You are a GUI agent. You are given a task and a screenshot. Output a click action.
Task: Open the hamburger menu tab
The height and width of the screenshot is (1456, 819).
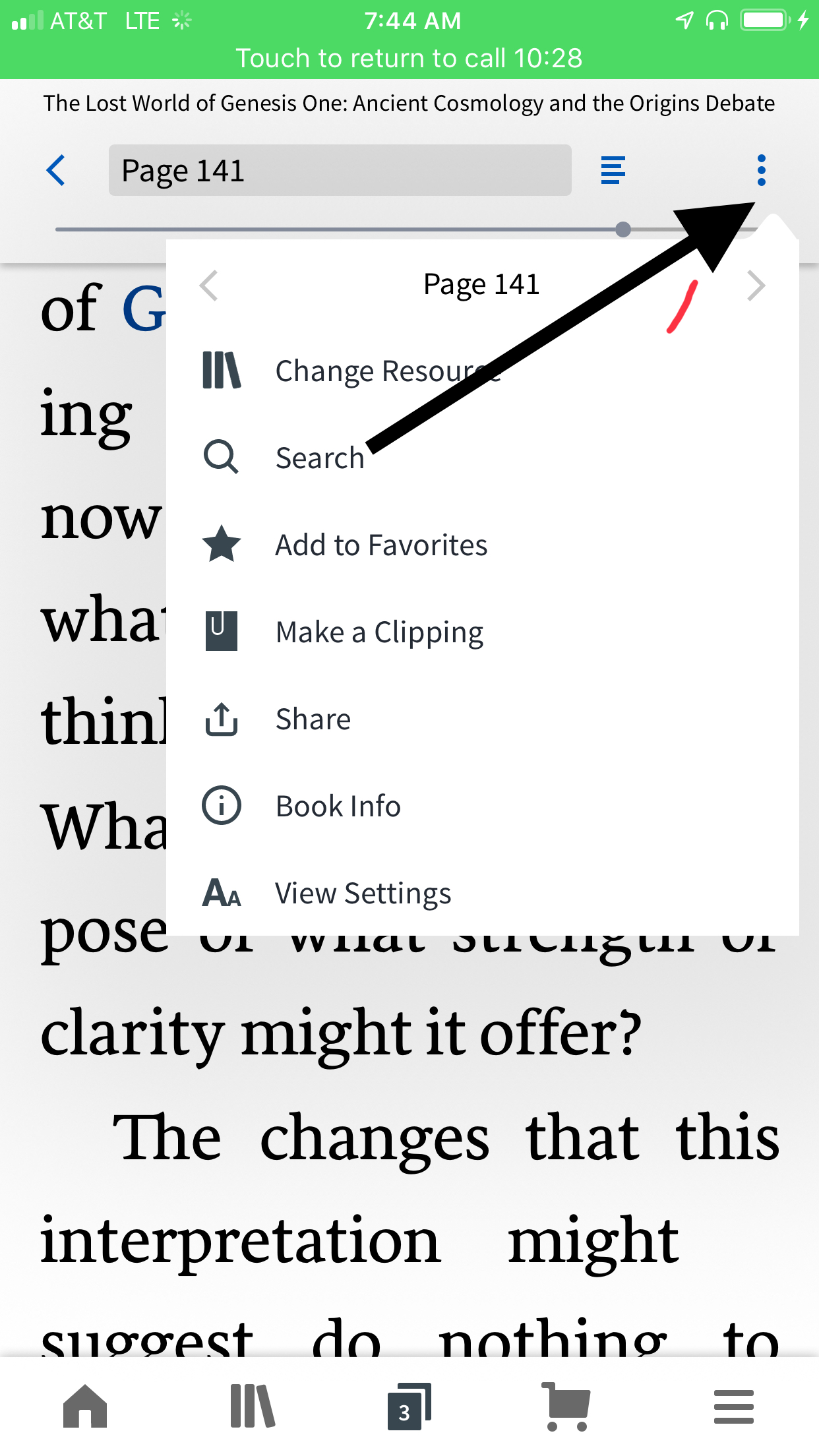coord(733,1406)
